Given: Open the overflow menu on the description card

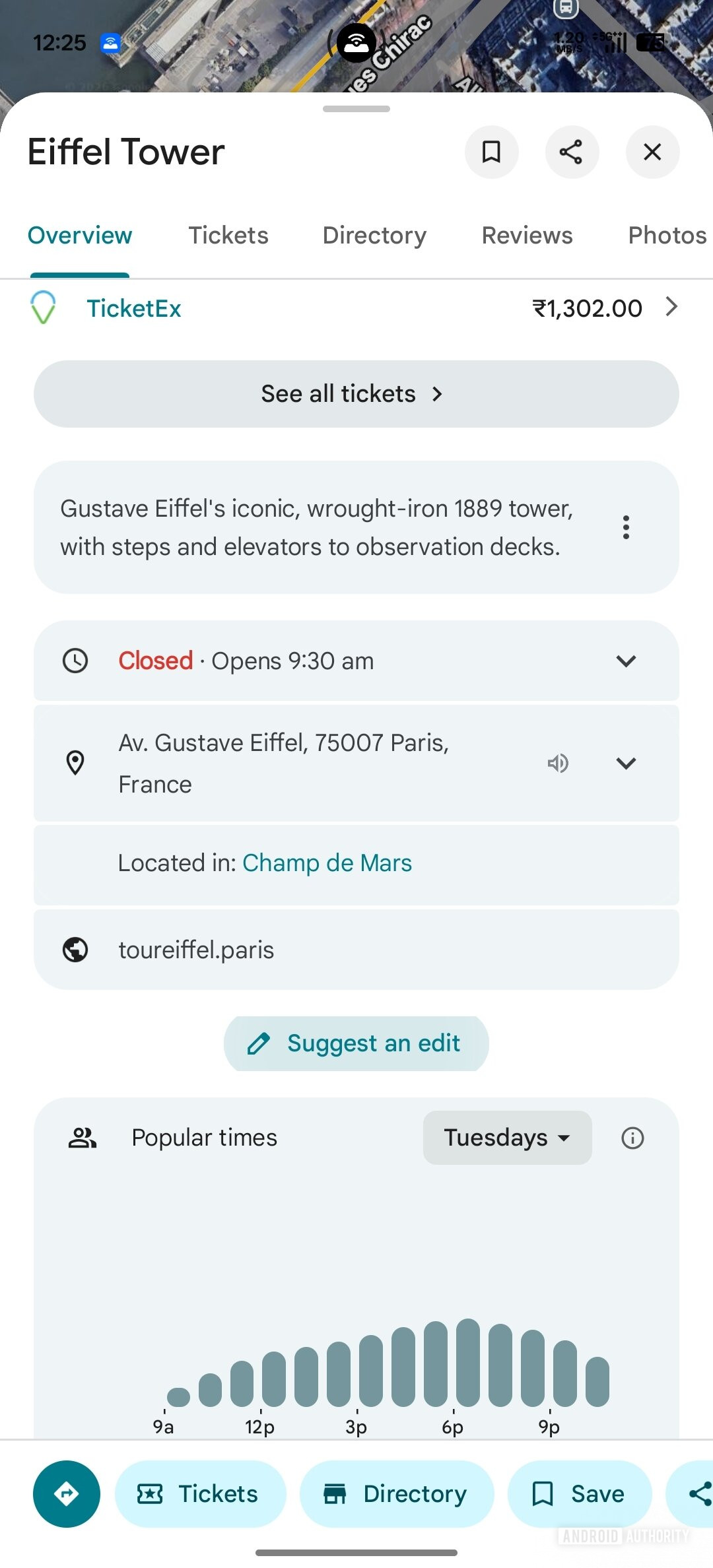Looking at the screenshot, I should pyautogui.click(x=625, y=527).
